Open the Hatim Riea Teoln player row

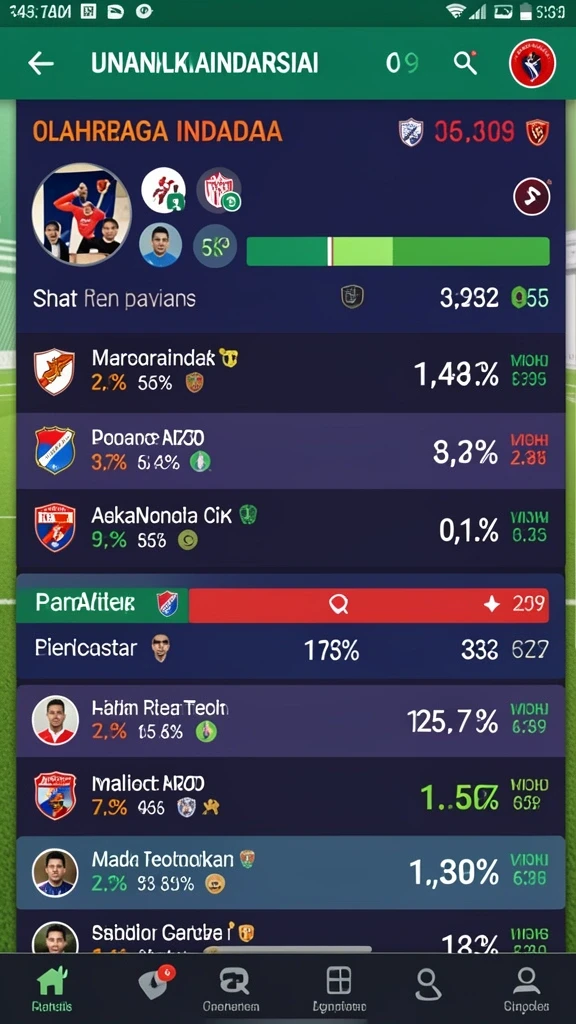tap(291, 720)
